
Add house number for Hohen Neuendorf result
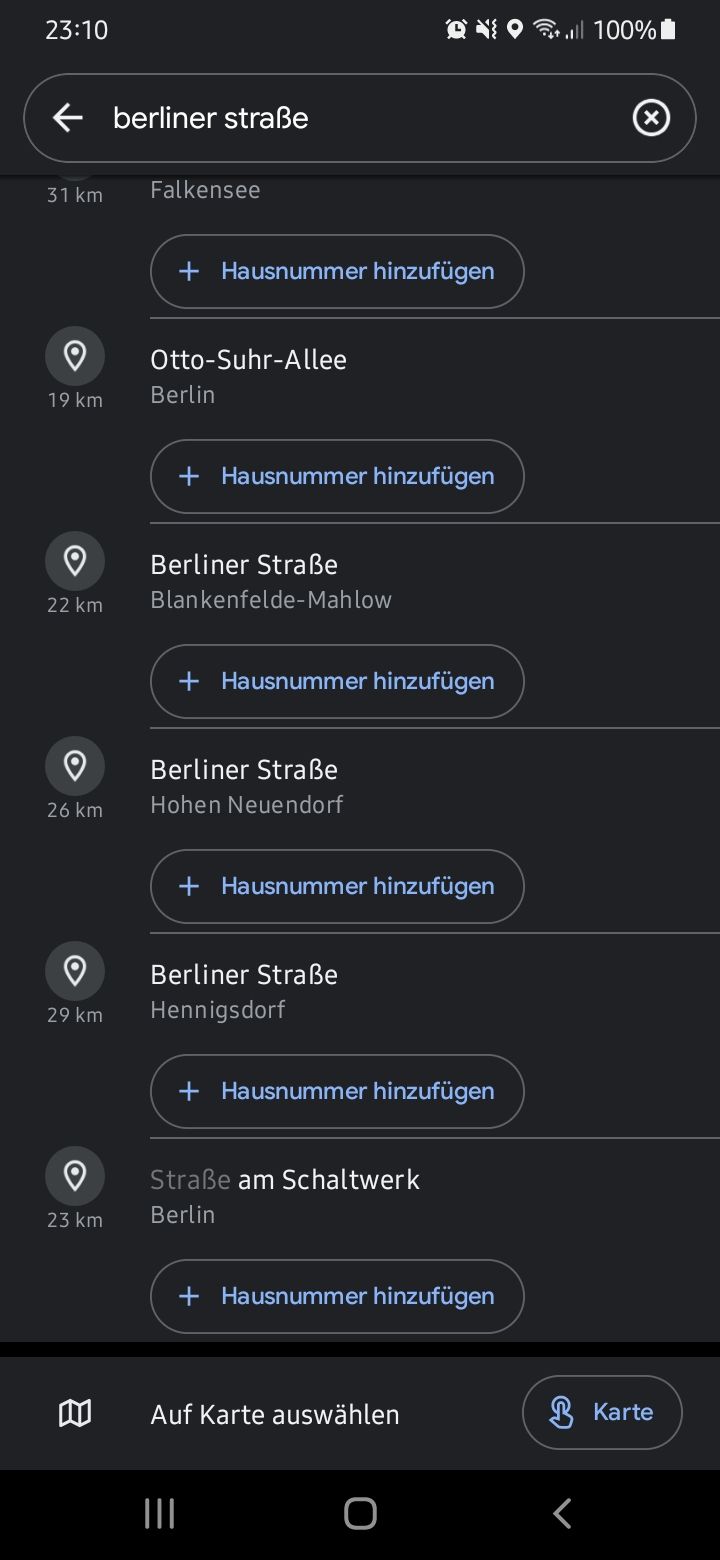point(337,886)
